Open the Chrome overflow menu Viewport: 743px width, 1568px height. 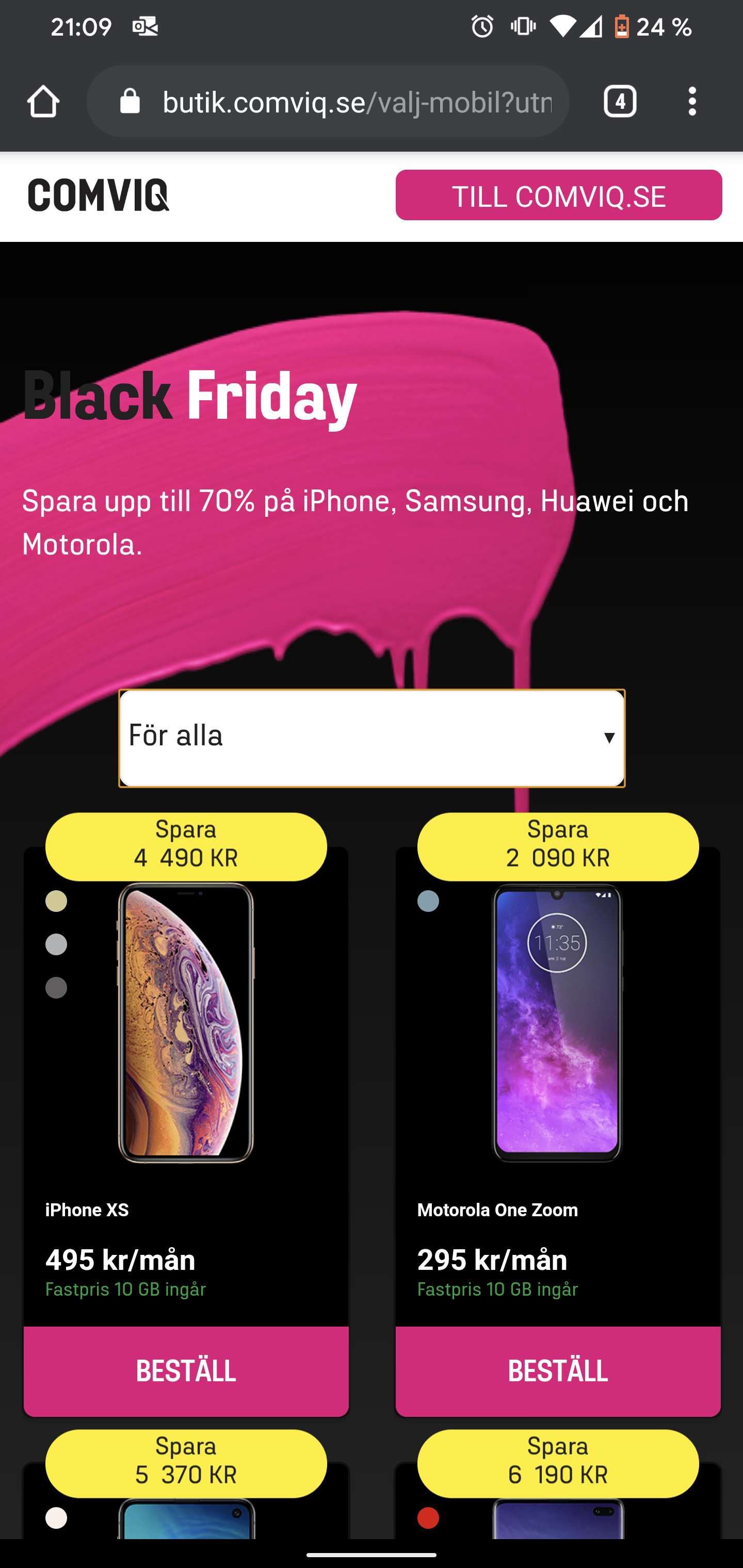tap(692, 101)
